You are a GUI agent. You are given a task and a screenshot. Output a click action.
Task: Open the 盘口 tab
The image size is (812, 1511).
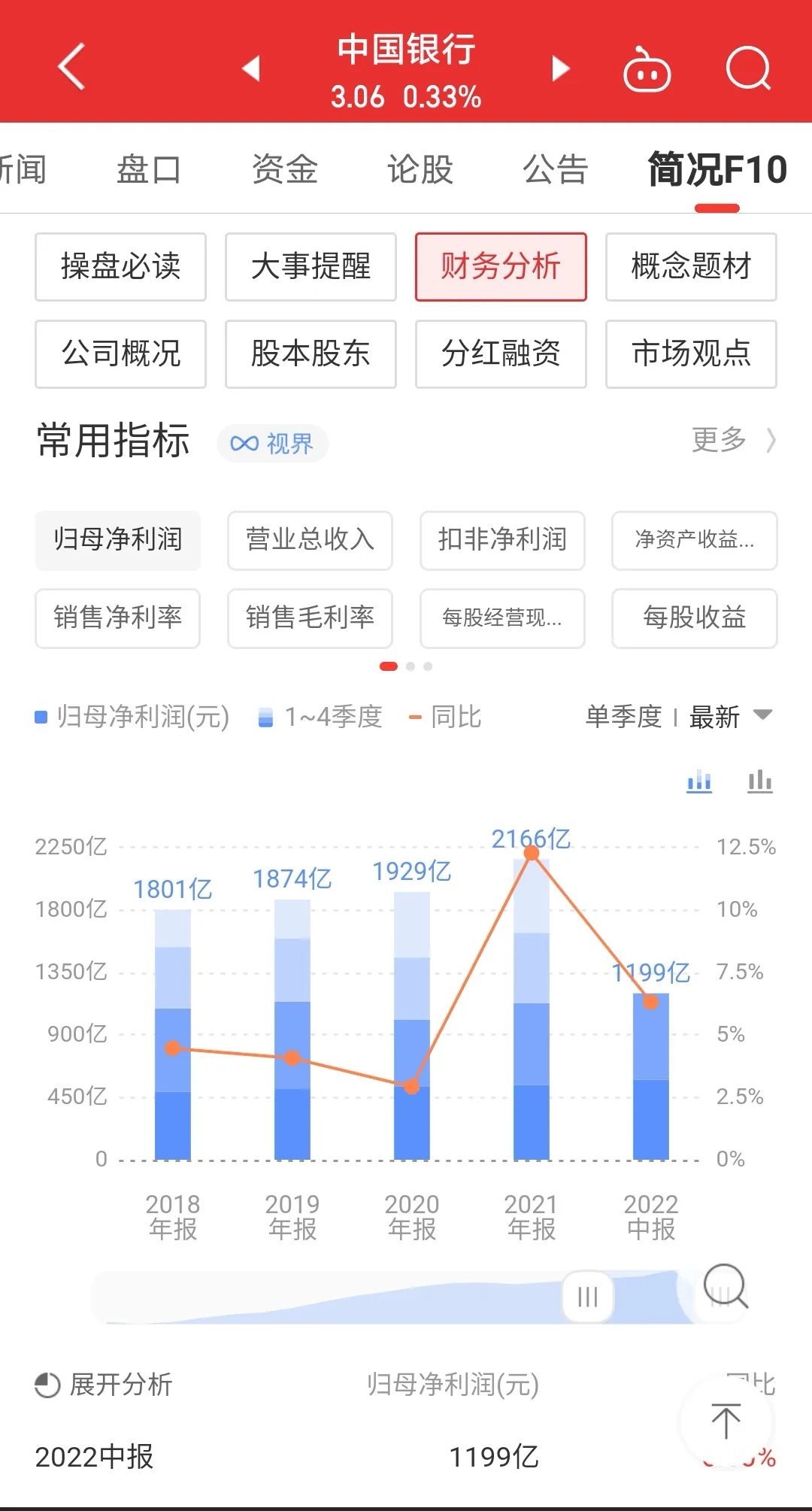point(149,169)
